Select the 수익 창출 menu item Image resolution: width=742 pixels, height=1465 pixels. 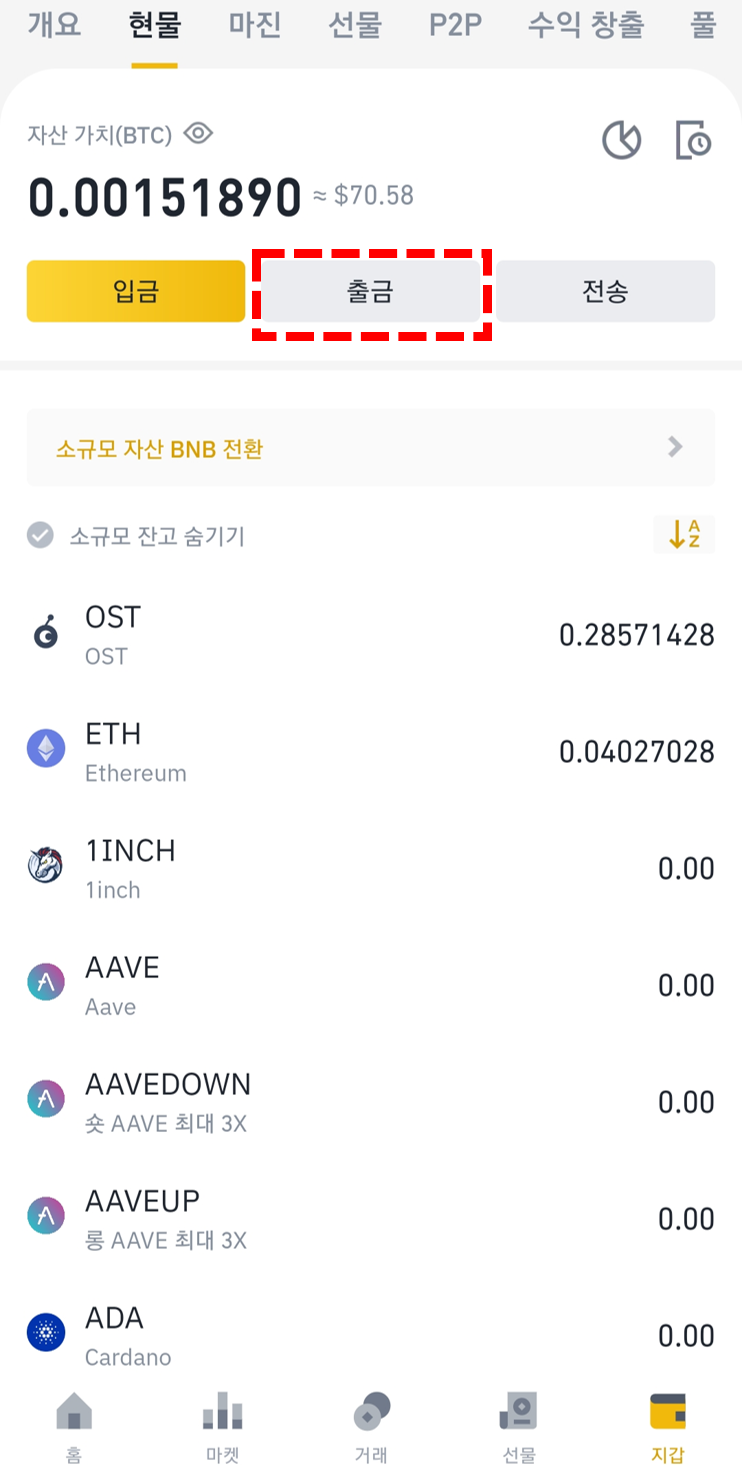[x=586, y=26]
